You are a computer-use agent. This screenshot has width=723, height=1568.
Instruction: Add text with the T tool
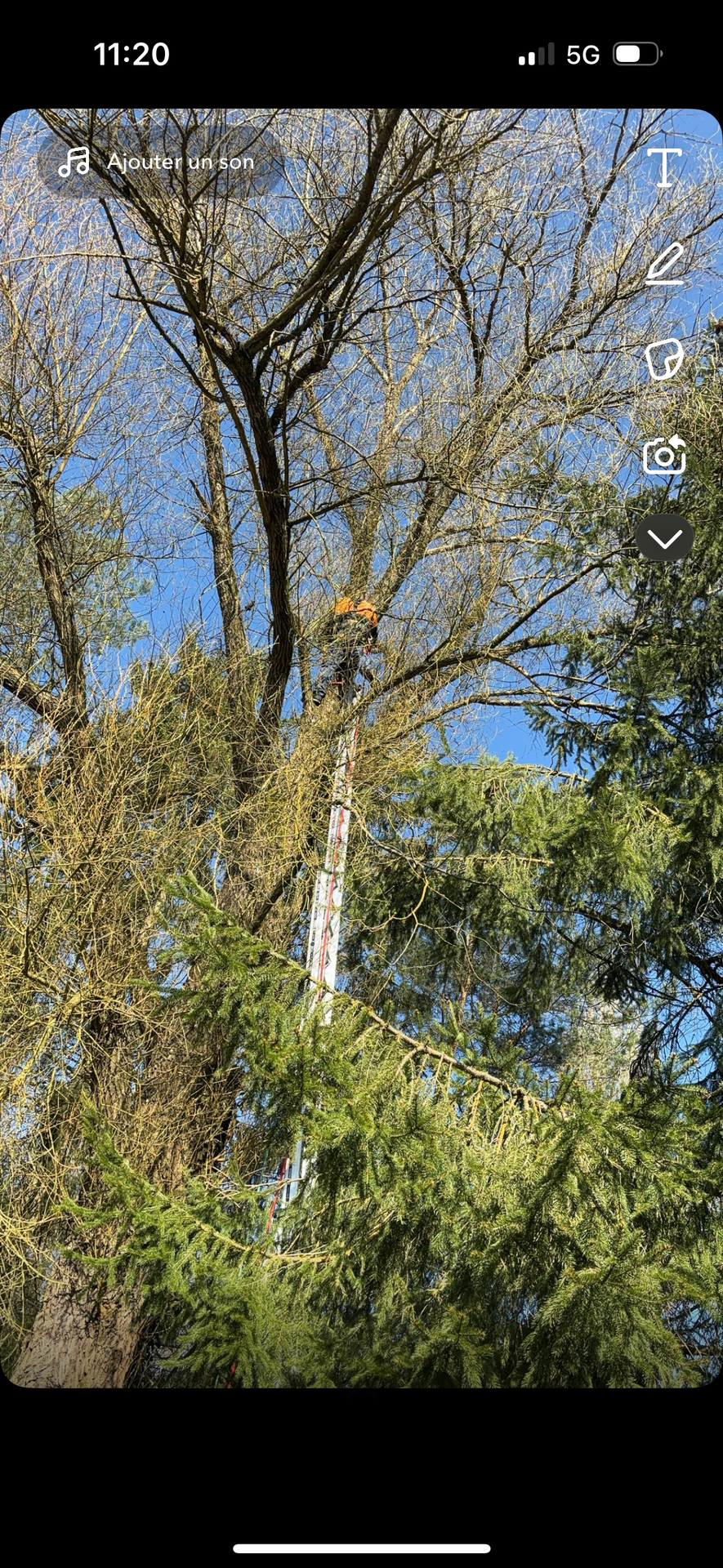tap(664, 168)
